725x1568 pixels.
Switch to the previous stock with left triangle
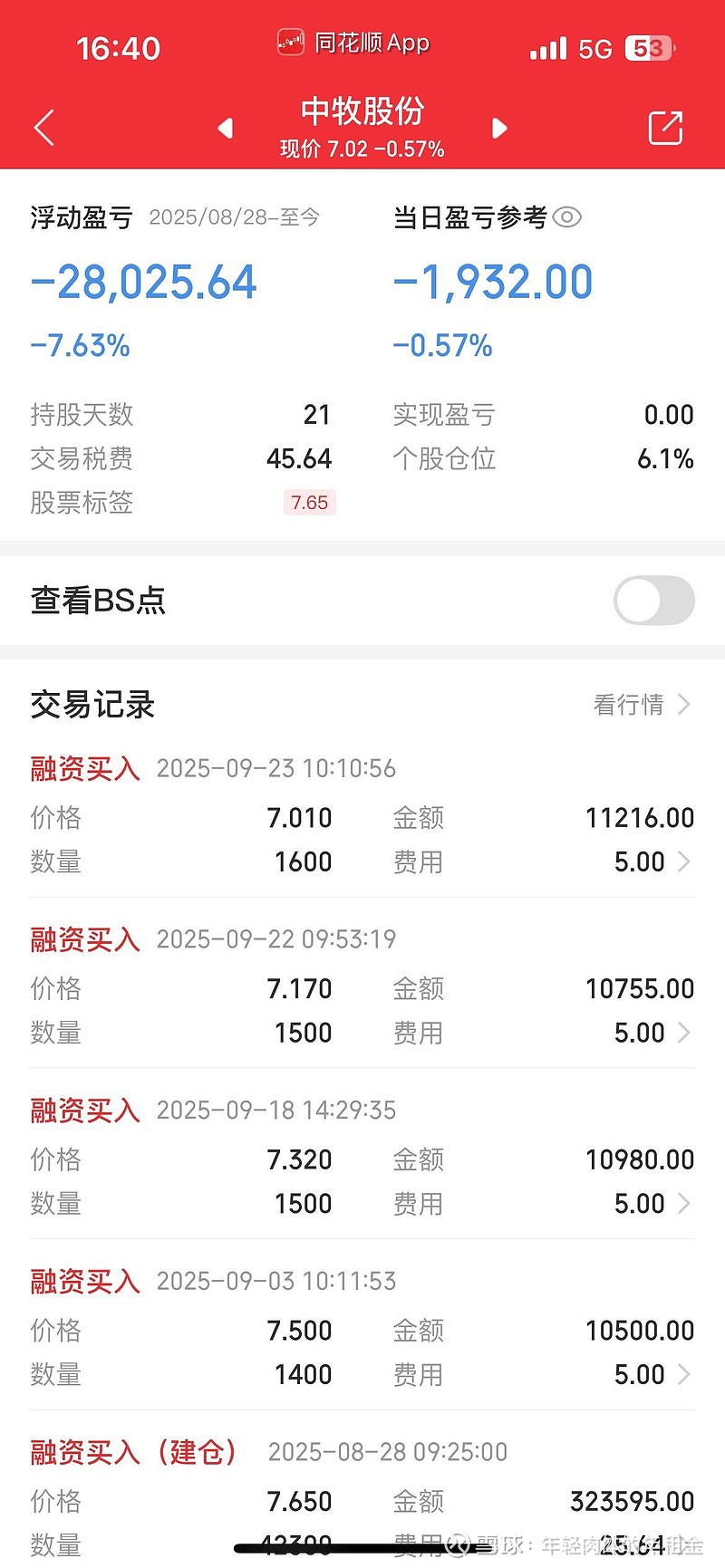point(226,129)
